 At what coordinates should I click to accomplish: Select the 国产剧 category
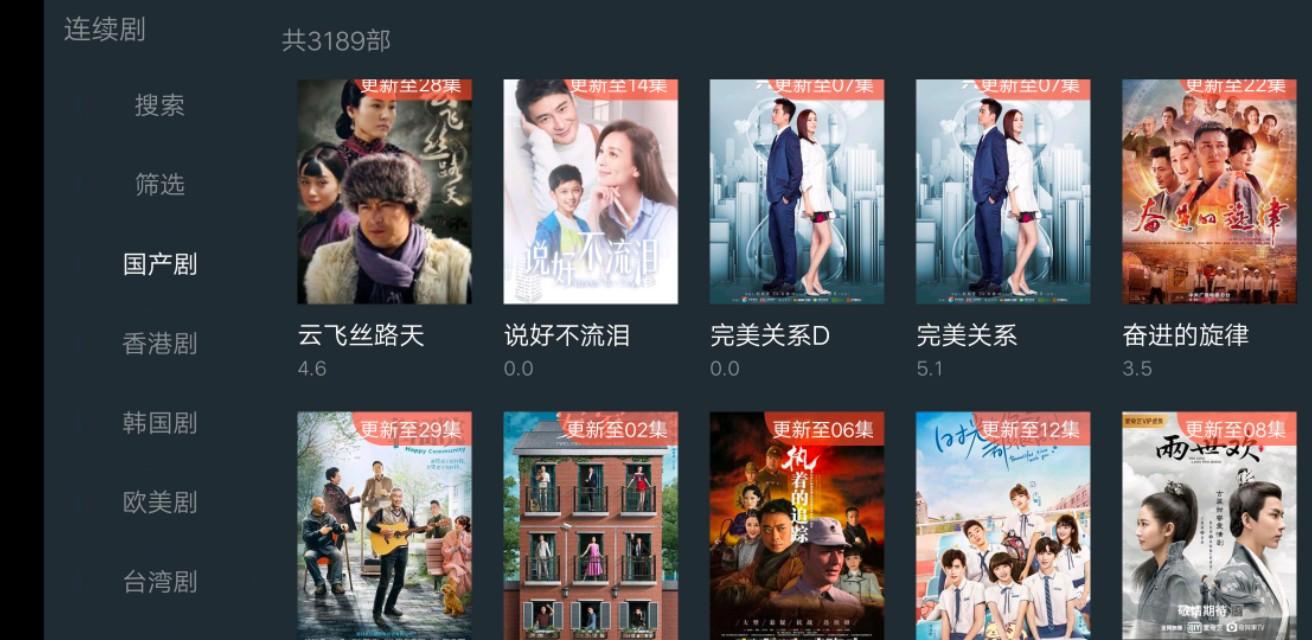coord(160,264)
